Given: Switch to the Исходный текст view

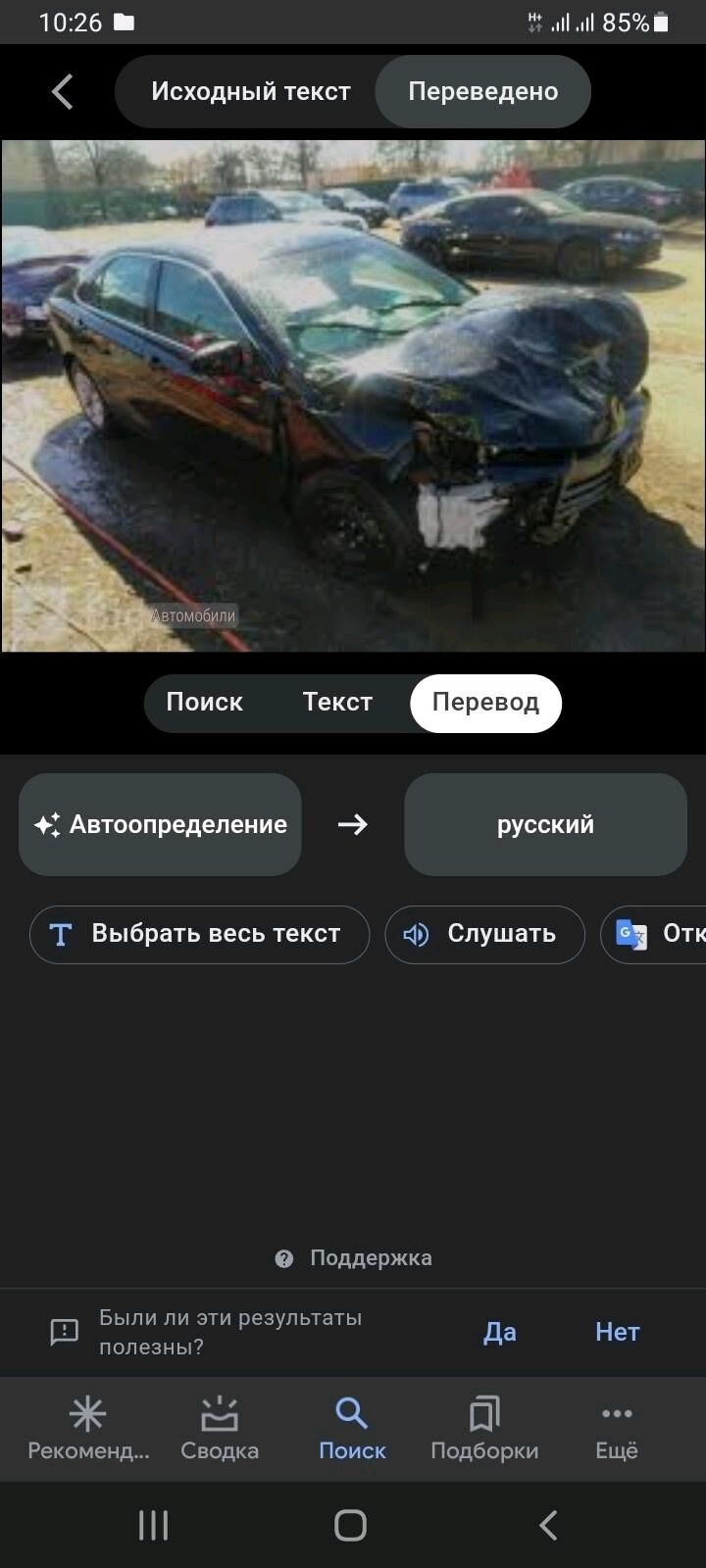Looking at the screenshot, I should coord(250,92).
